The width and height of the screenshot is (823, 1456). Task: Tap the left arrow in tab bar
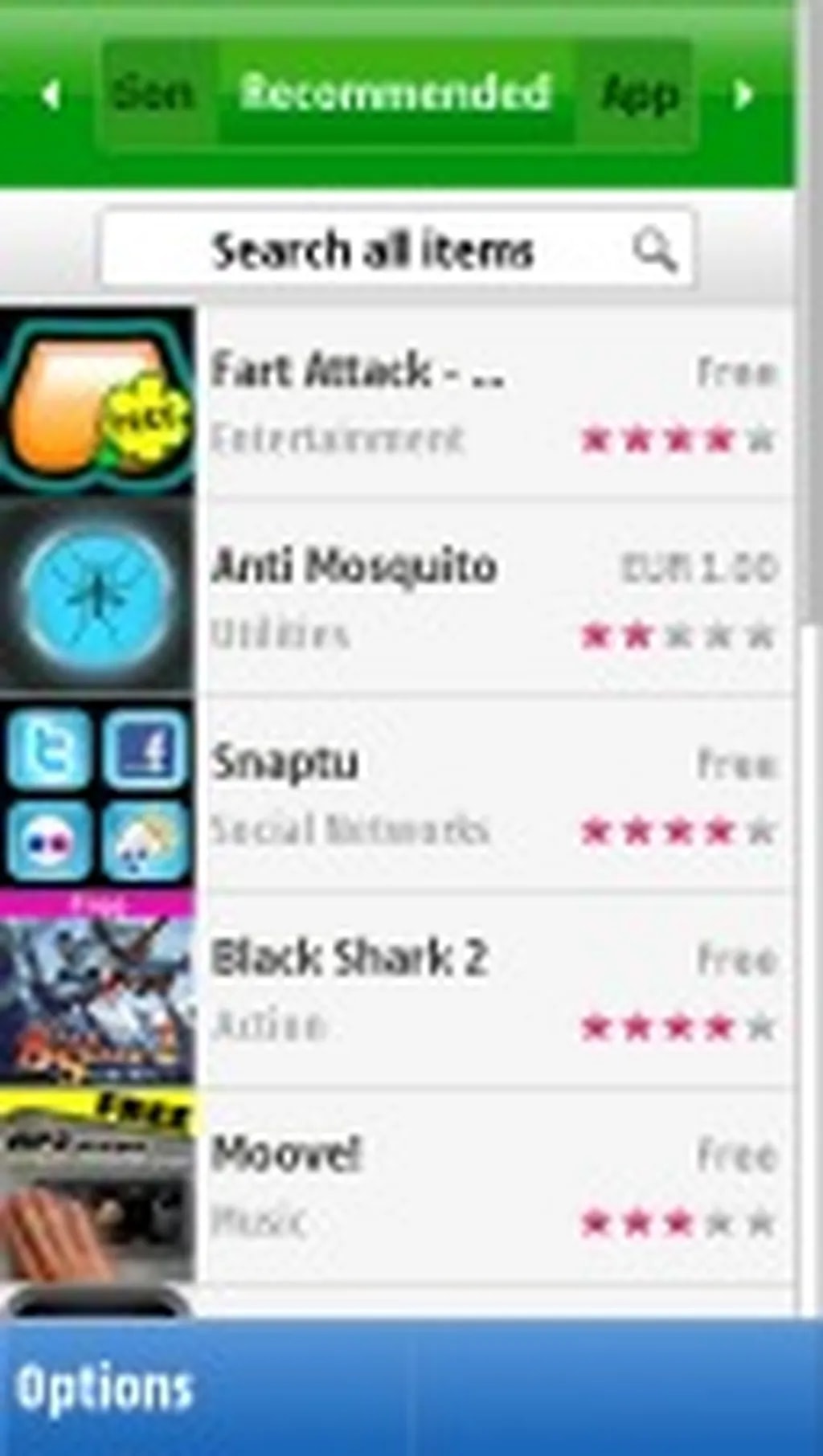50,95
